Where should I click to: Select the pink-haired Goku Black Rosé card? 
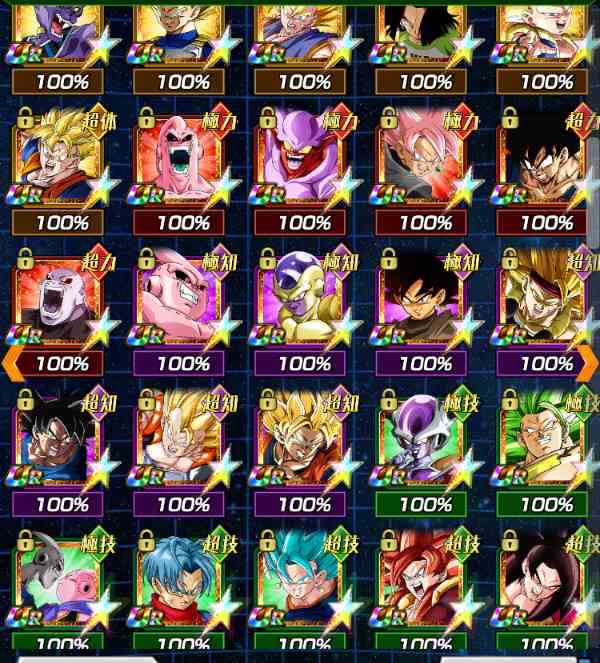[425, 162]
